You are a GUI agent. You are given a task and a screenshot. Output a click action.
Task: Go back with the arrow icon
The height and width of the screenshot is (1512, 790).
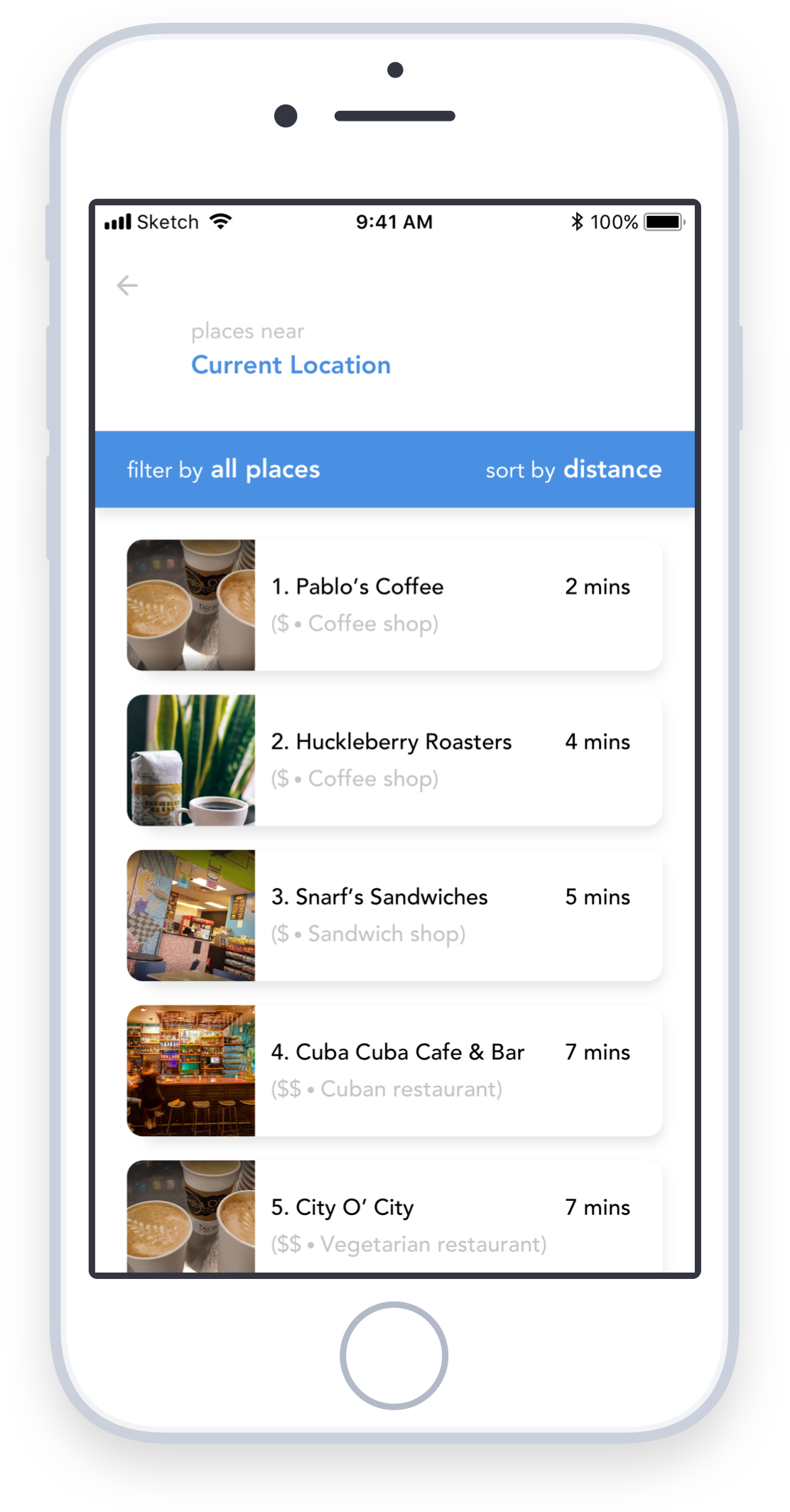pyautogui.click(x=127, y=286)
